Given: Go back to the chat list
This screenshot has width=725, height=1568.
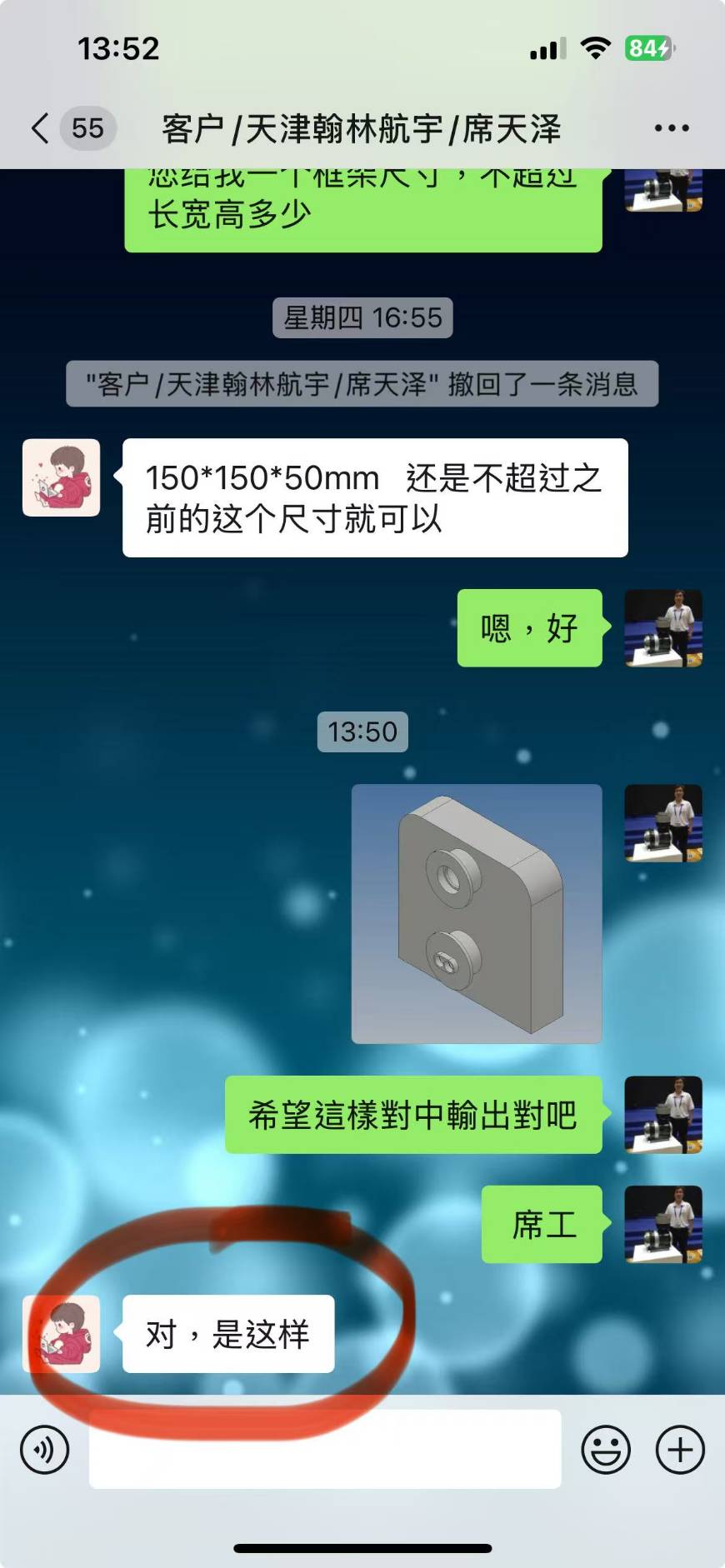Looking at the screenshot, I should [40, 128].
